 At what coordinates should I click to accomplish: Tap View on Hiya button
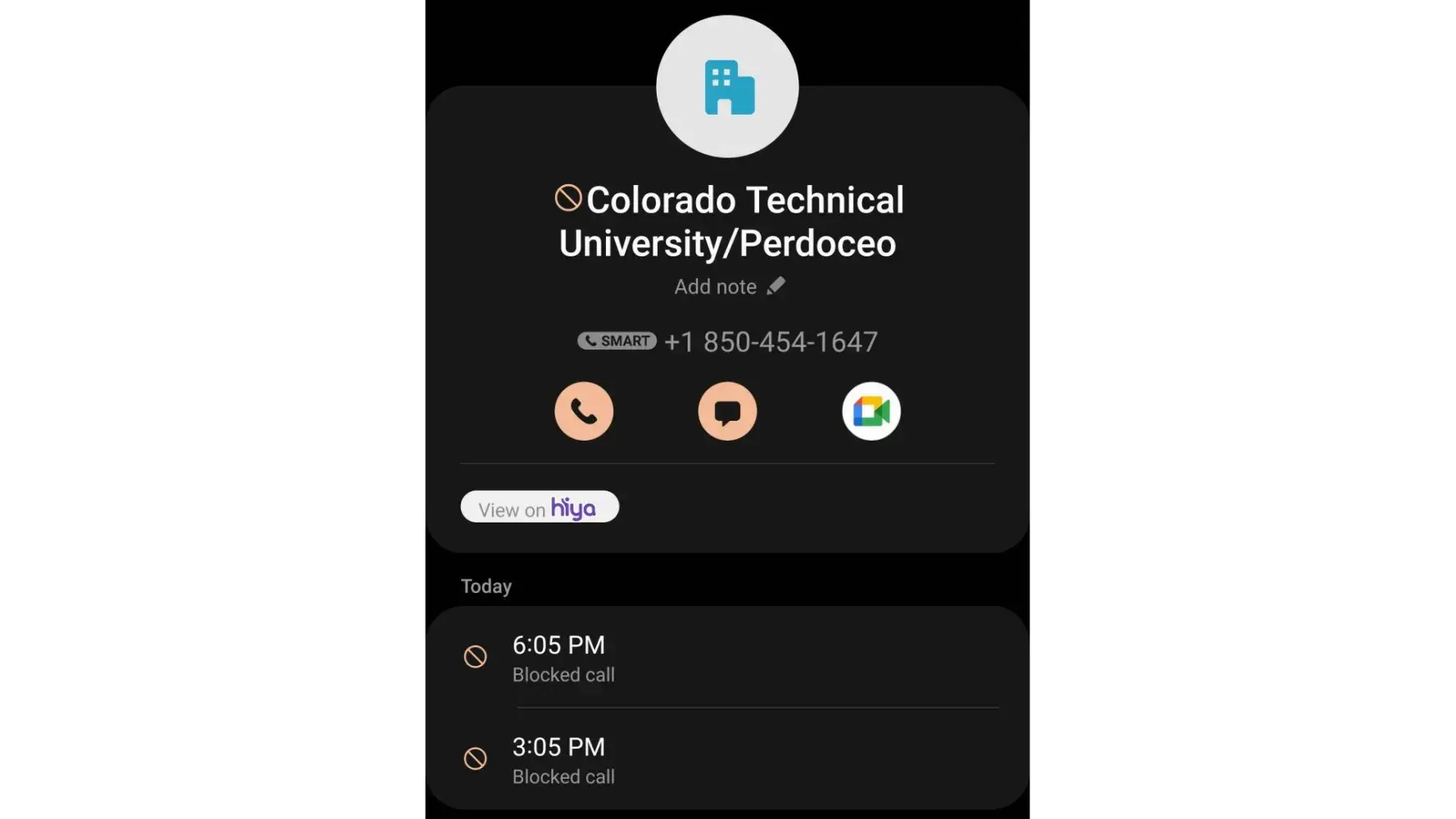pos(540,507)
